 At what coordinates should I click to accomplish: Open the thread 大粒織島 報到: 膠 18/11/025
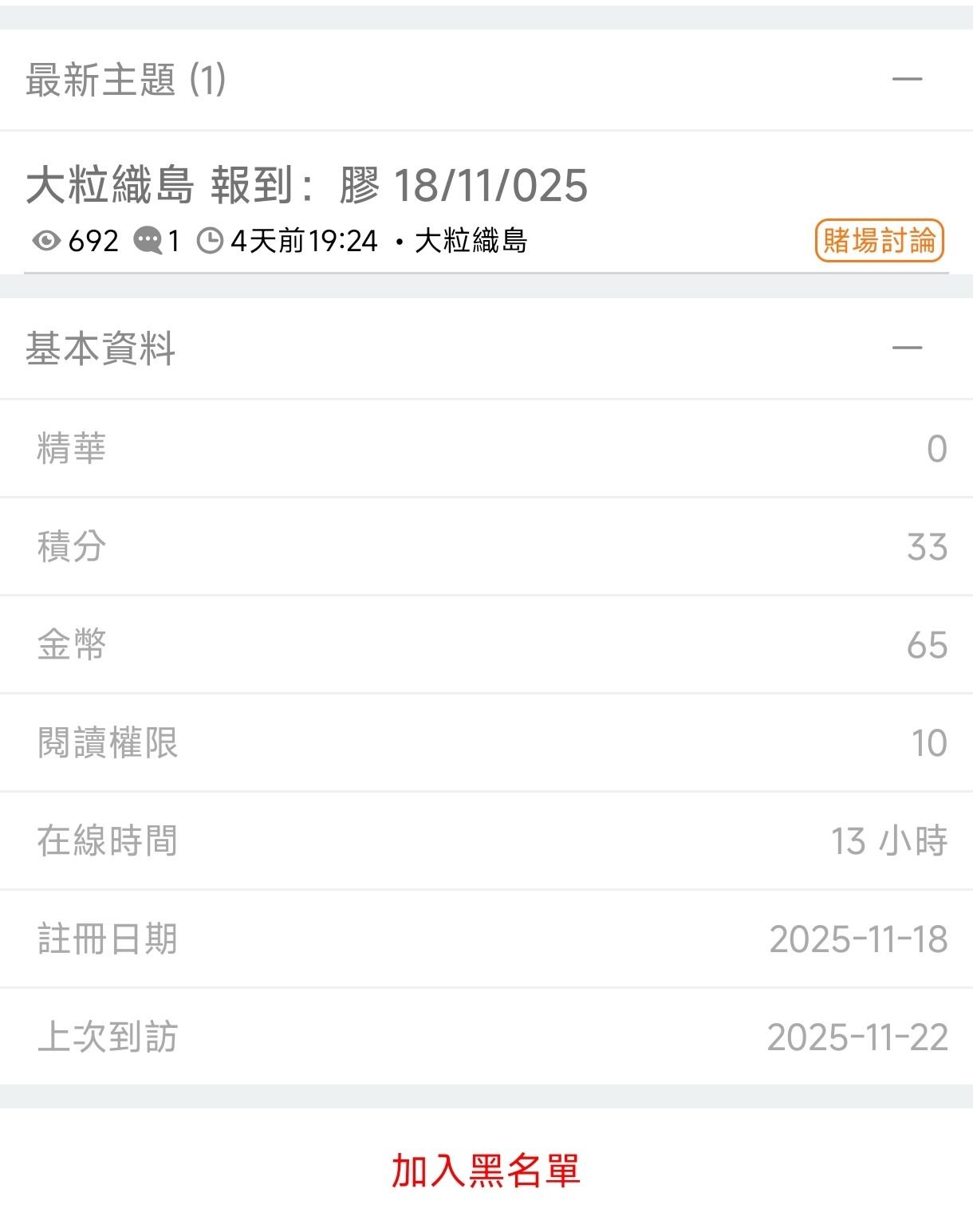pos(307,186)
